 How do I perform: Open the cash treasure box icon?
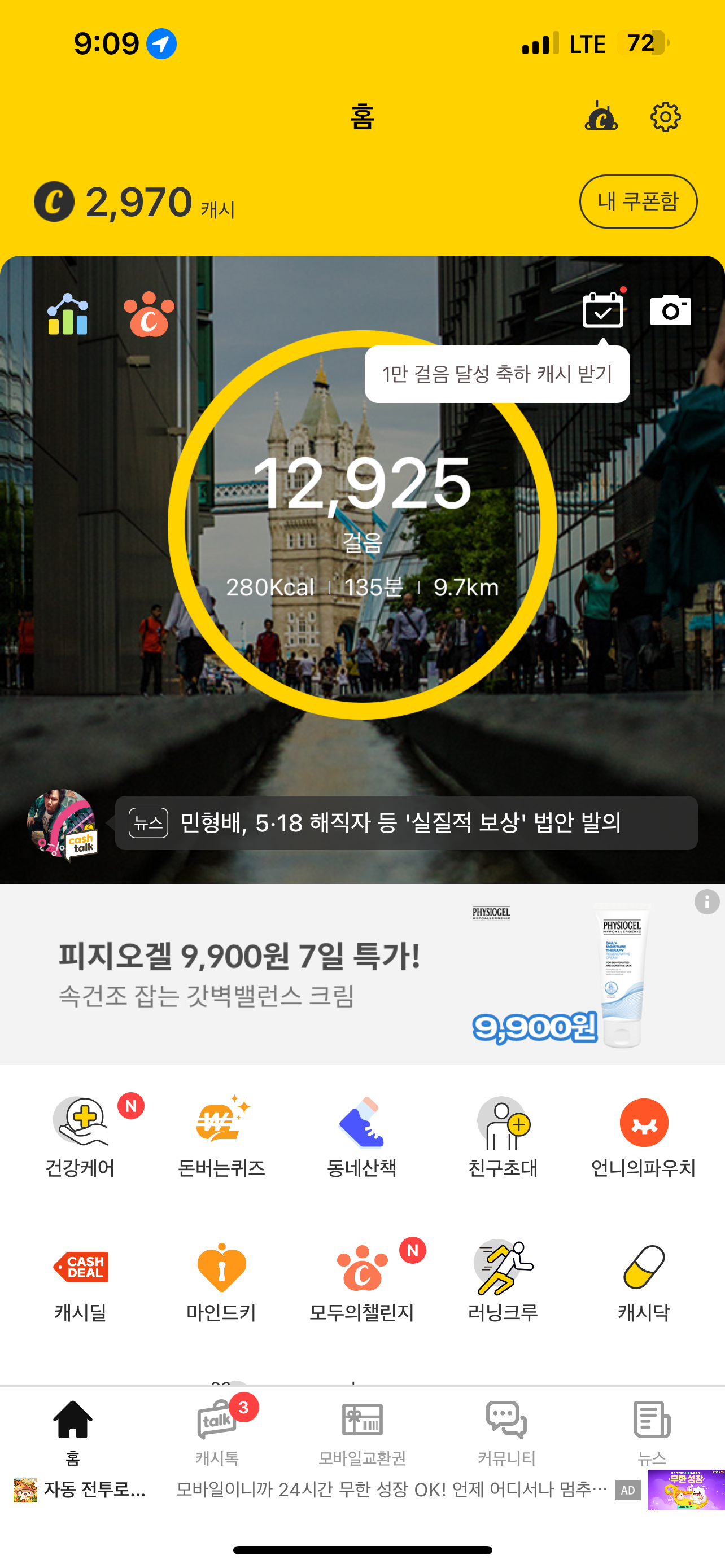click(x=601, y=116)
